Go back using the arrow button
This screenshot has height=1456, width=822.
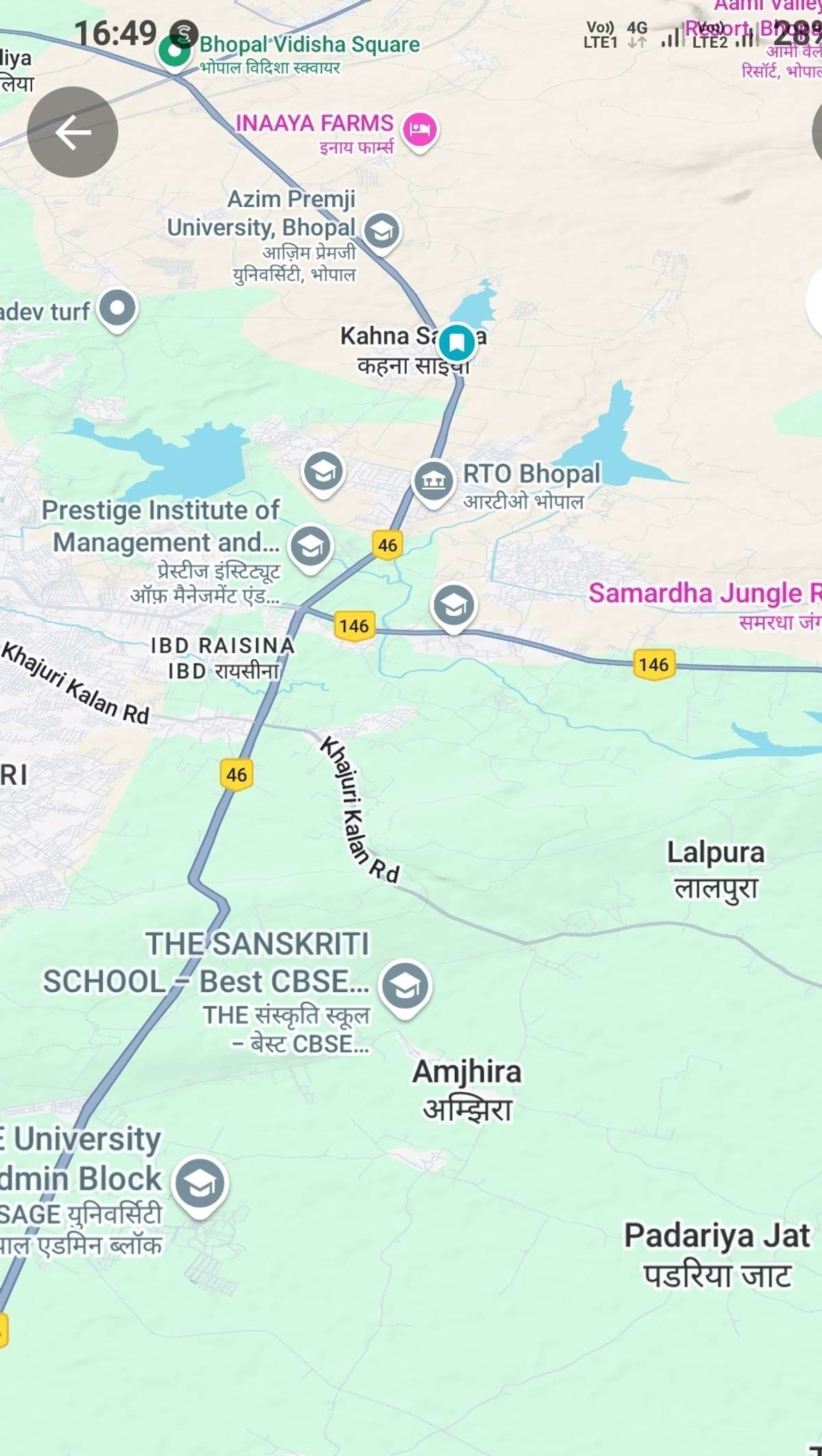tap(73, 132)
